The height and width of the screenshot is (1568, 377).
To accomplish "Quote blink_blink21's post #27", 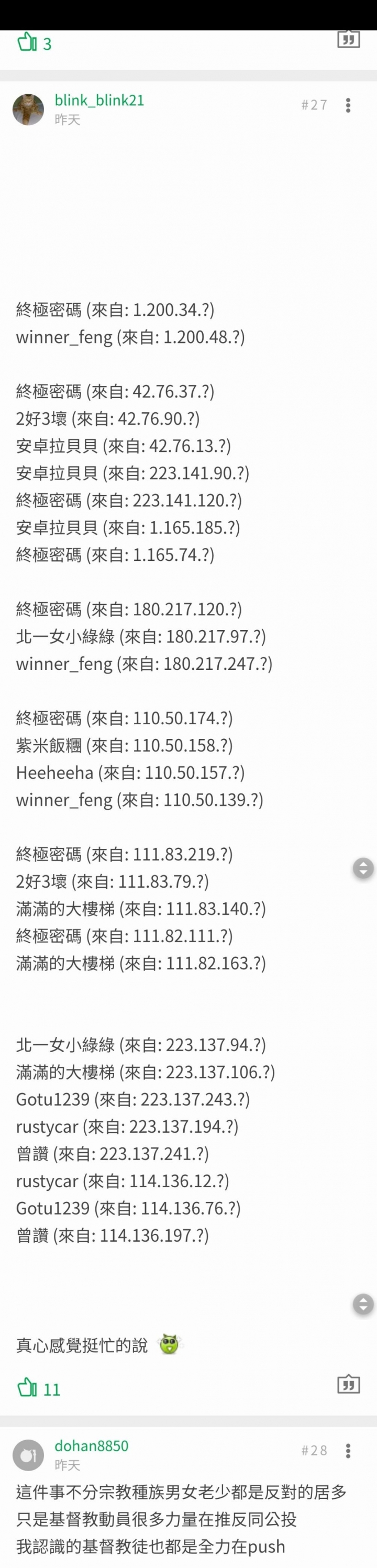I will click(x=348, y=1385).
